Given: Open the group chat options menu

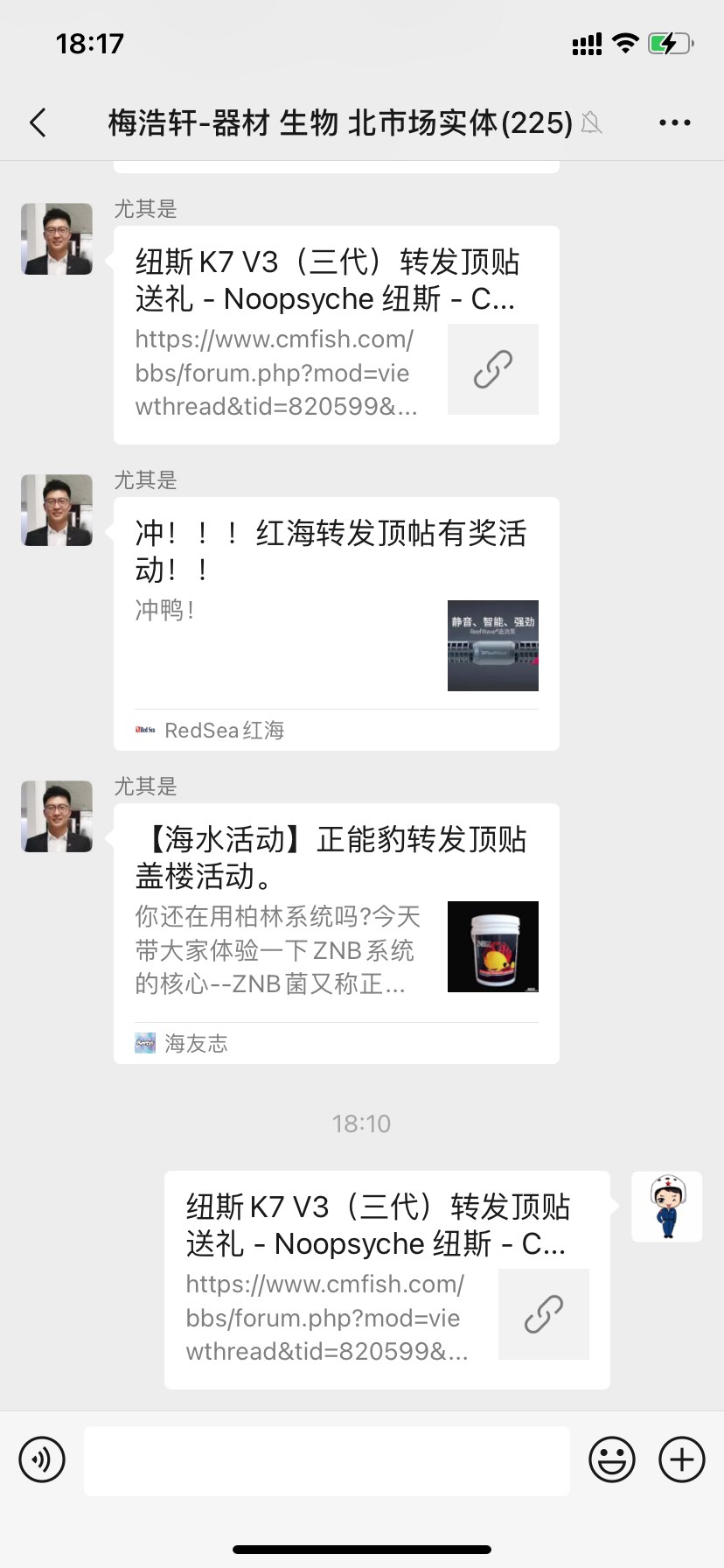Looking at the screenshot, I should click(x=674, y=123).
